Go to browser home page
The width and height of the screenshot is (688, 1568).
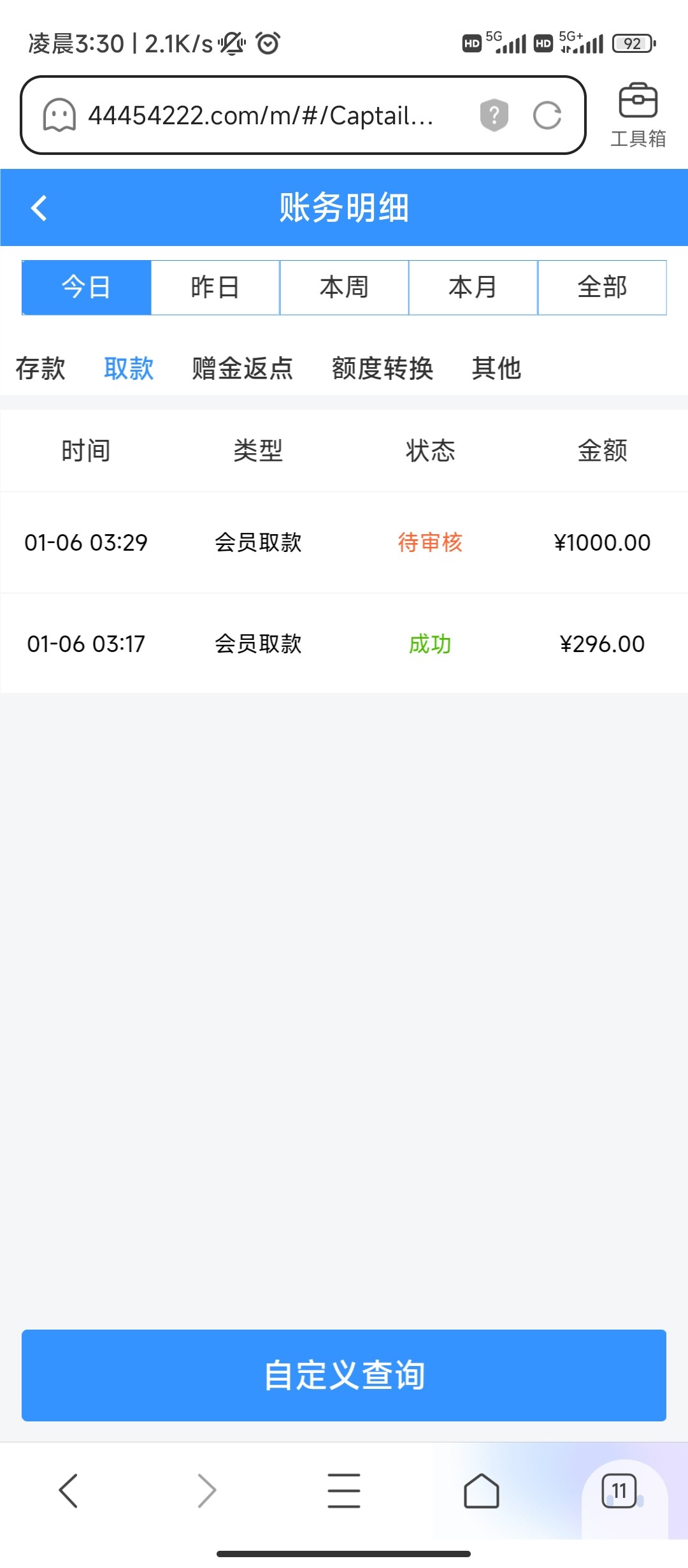[x=482, y=1490]
